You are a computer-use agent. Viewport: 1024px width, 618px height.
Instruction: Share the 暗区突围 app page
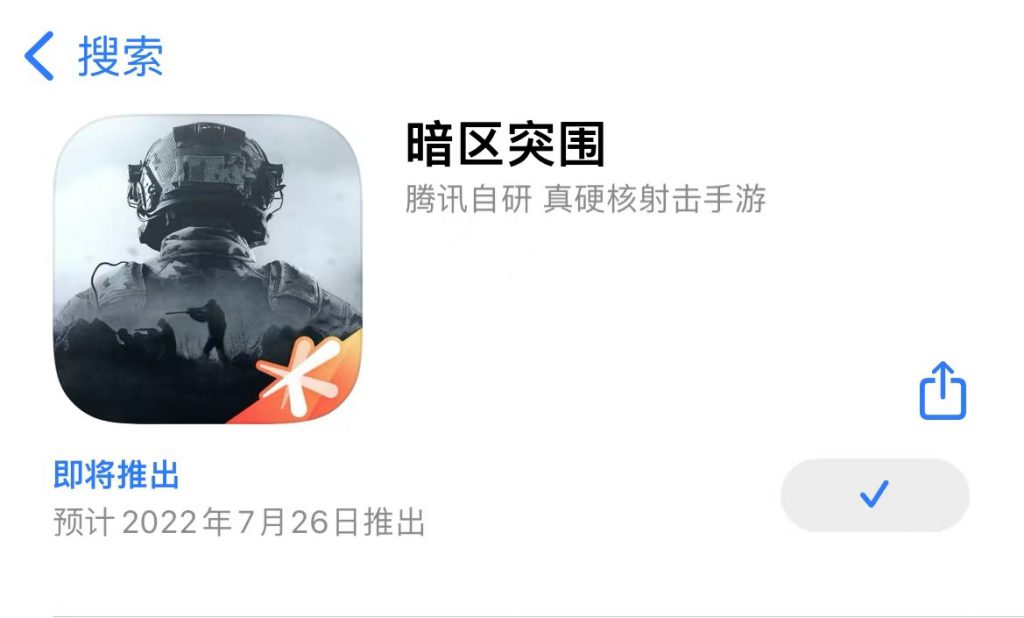(942, 391)
